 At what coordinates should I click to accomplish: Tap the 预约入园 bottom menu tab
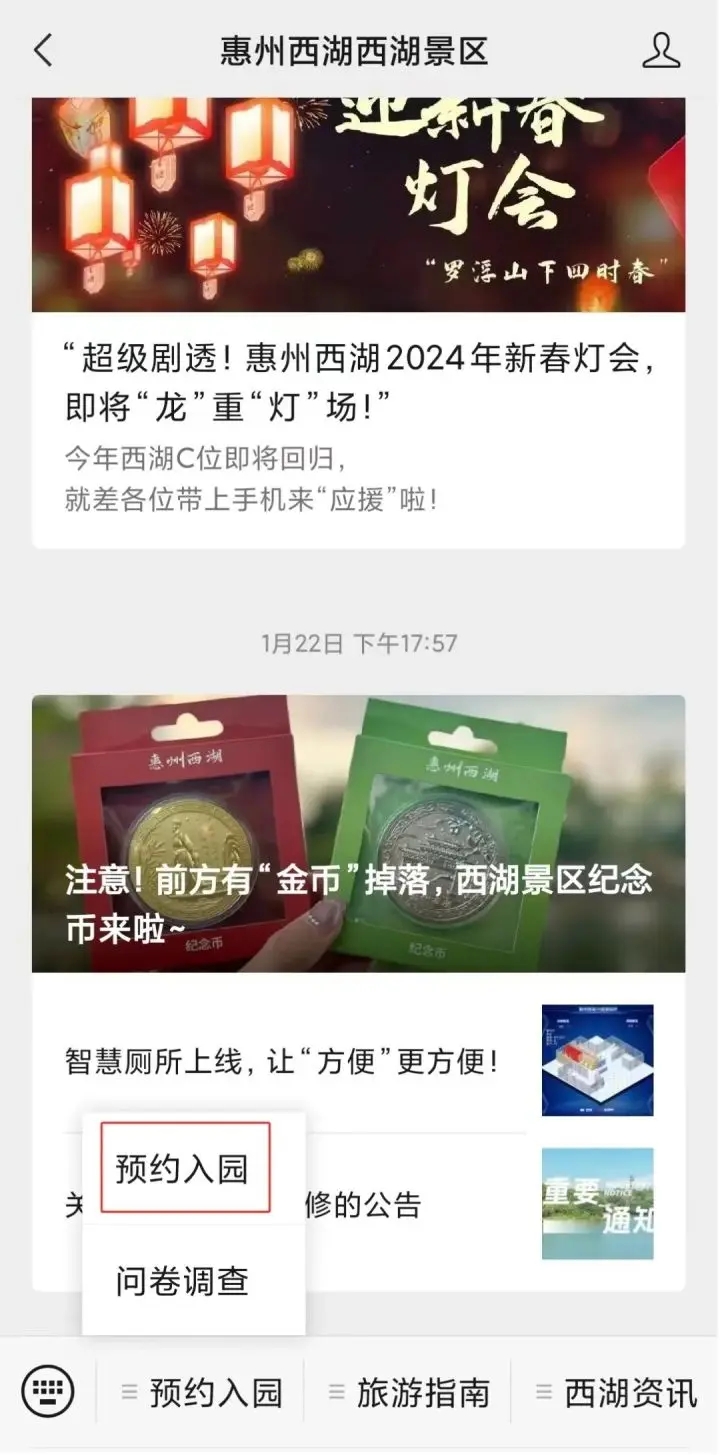[x=203, y=1392]
